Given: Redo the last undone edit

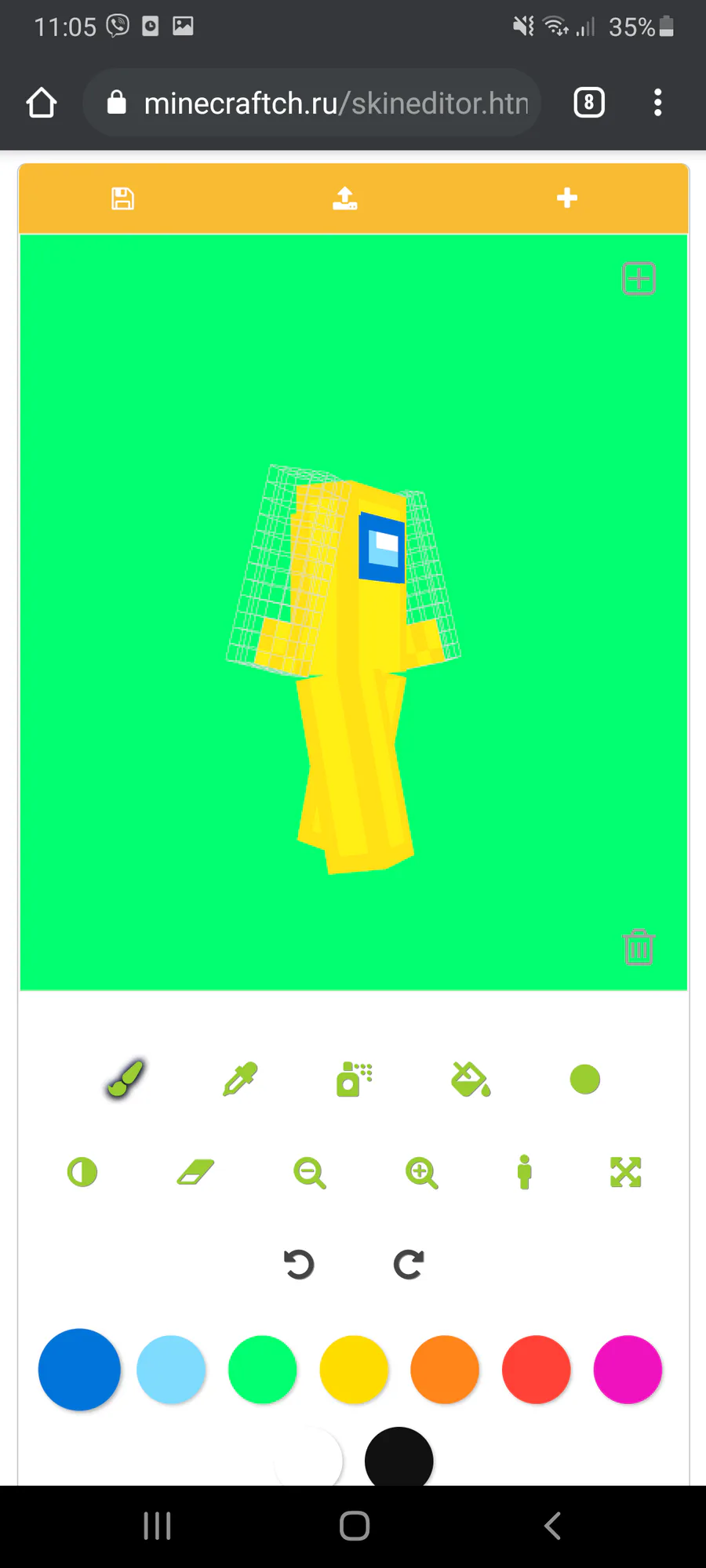Looking at the screenshot, I should 409,1264.
